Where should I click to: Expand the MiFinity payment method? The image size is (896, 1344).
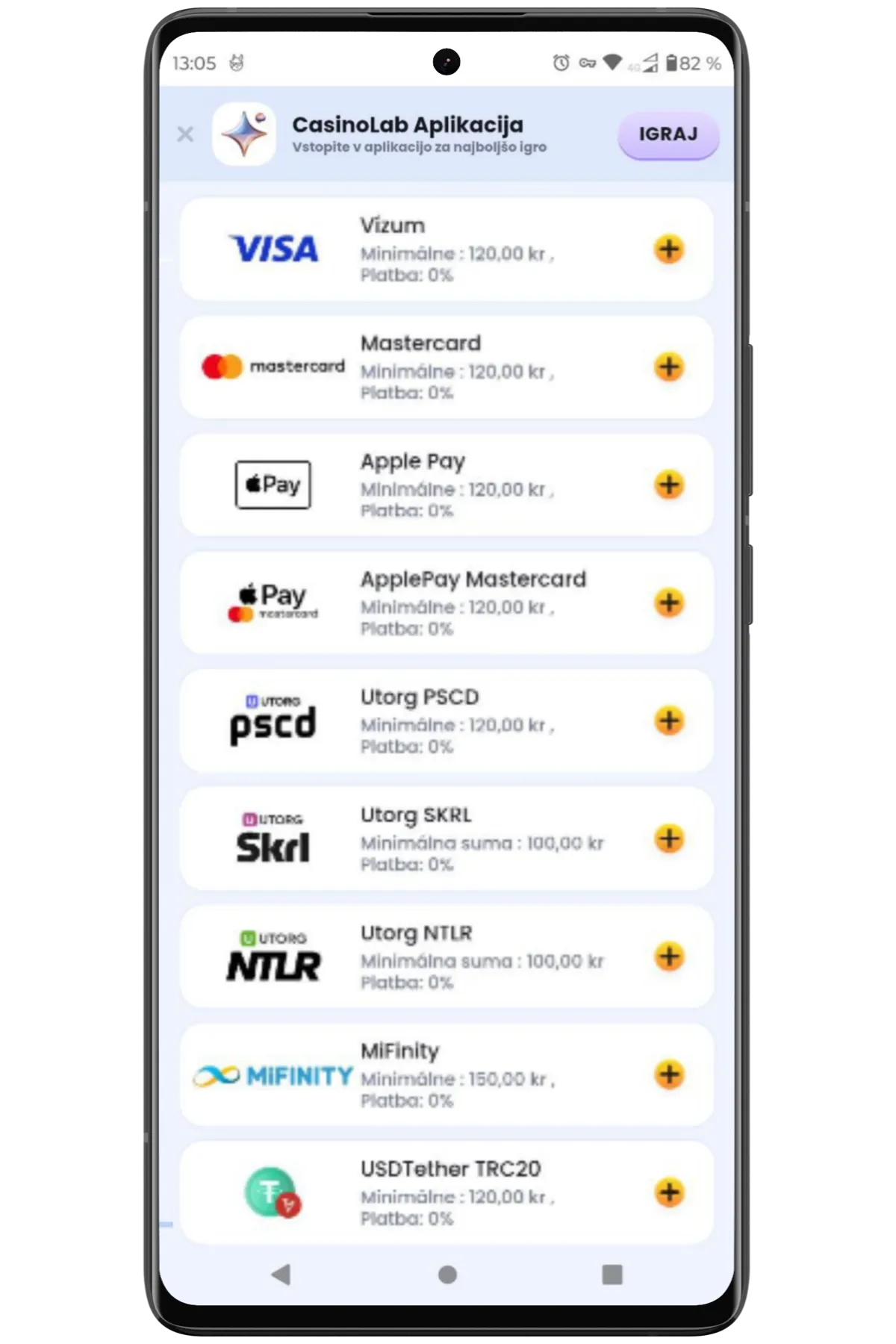[x=669, y=1075]
